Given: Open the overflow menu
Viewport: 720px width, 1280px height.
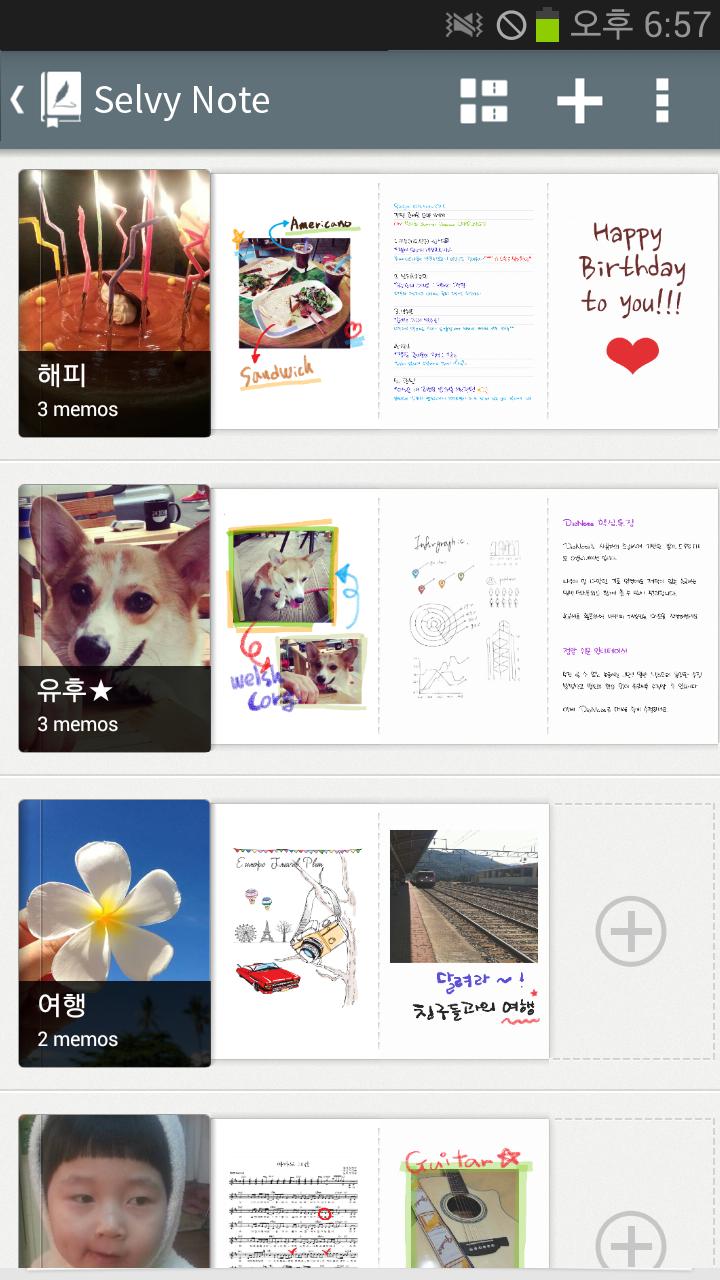Looking at the screenshot, I should pos(661,100).
